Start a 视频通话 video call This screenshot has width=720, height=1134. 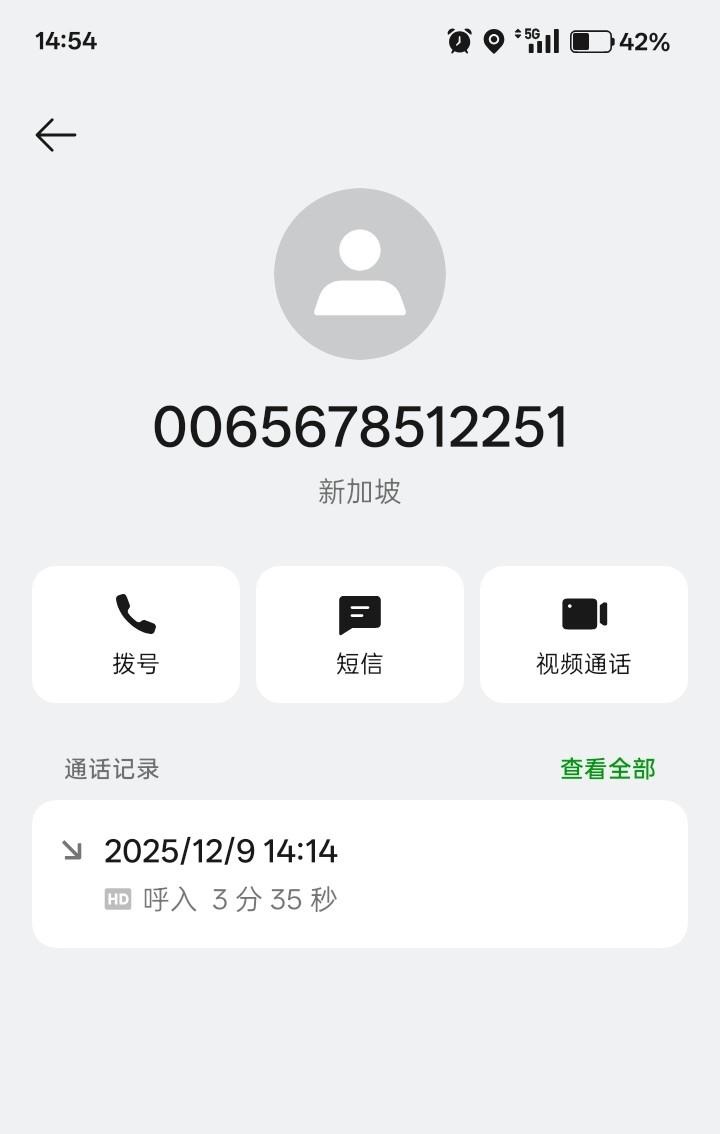pos(584,634)
